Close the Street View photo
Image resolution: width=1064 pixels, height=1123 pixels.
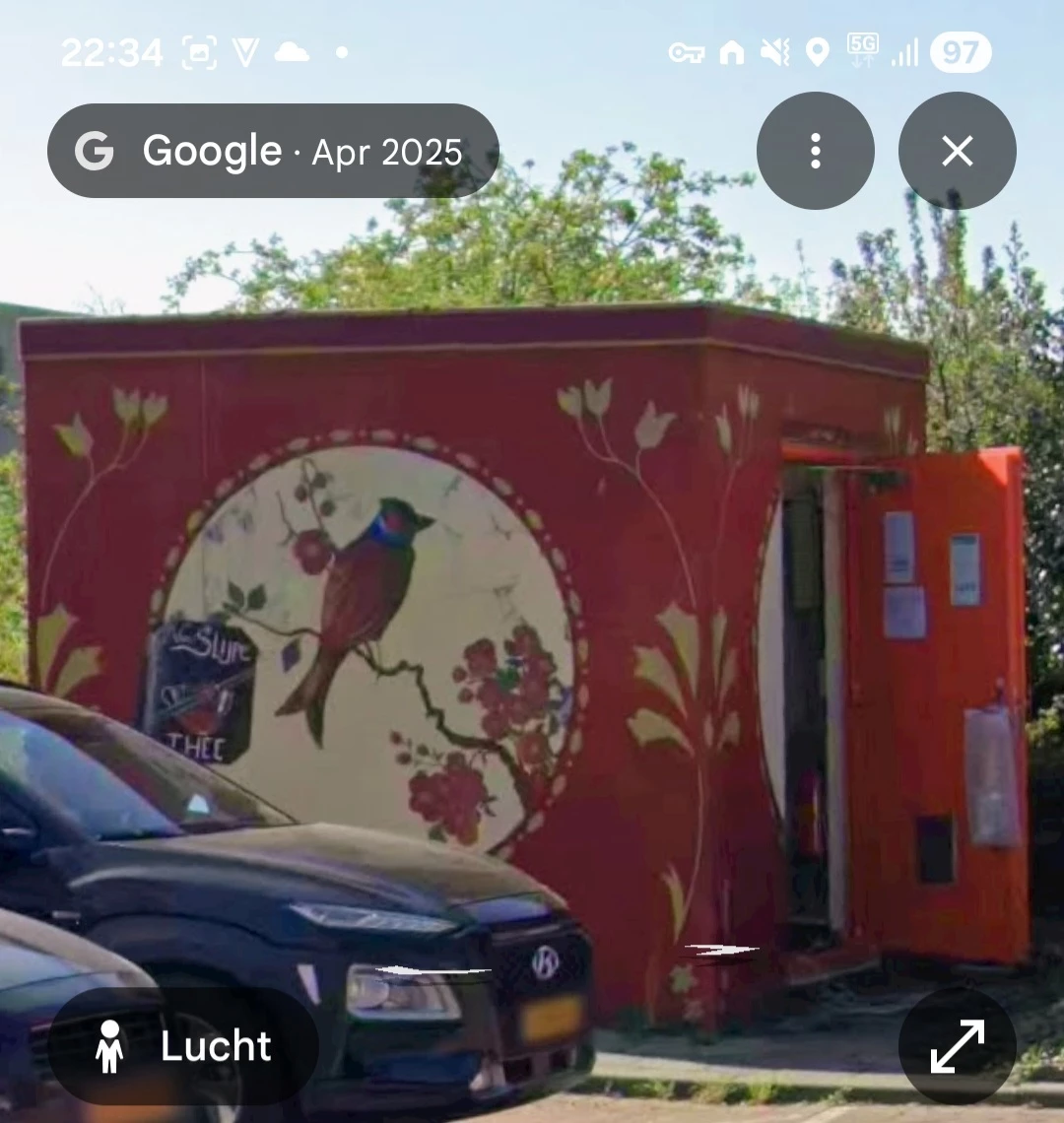click(957, 151)
